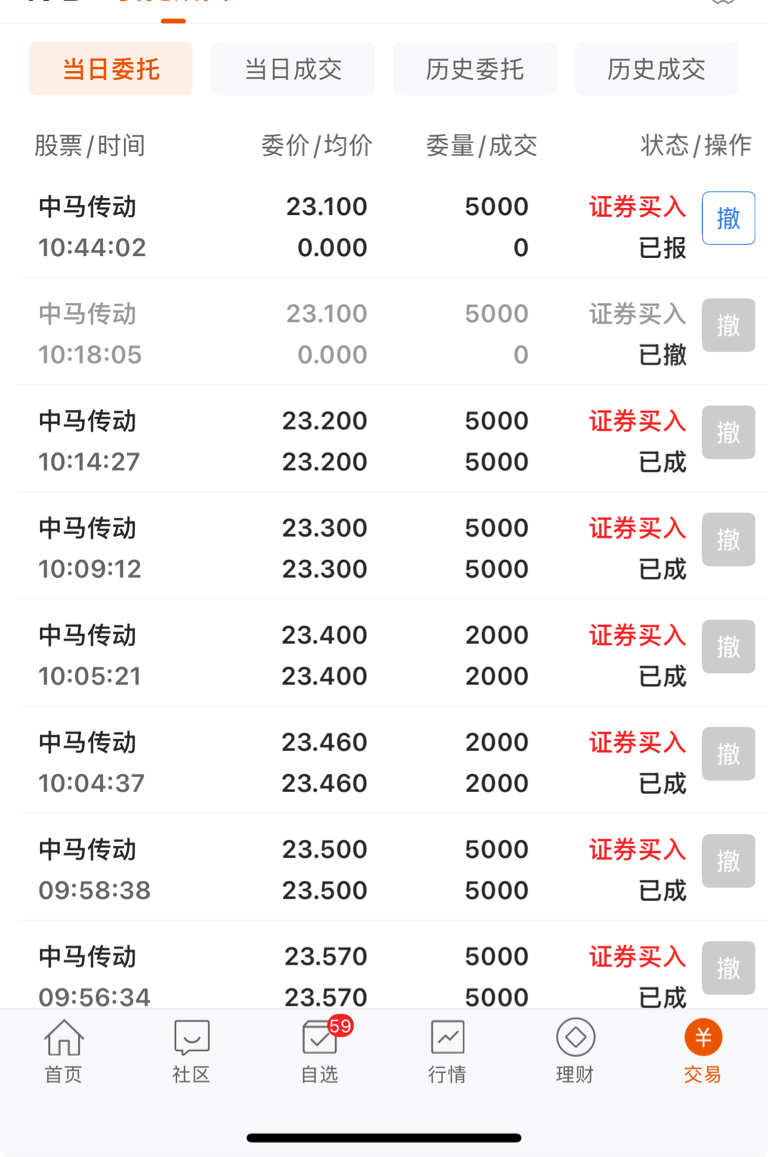Go to the 首页 home tab

point(63,1052)
